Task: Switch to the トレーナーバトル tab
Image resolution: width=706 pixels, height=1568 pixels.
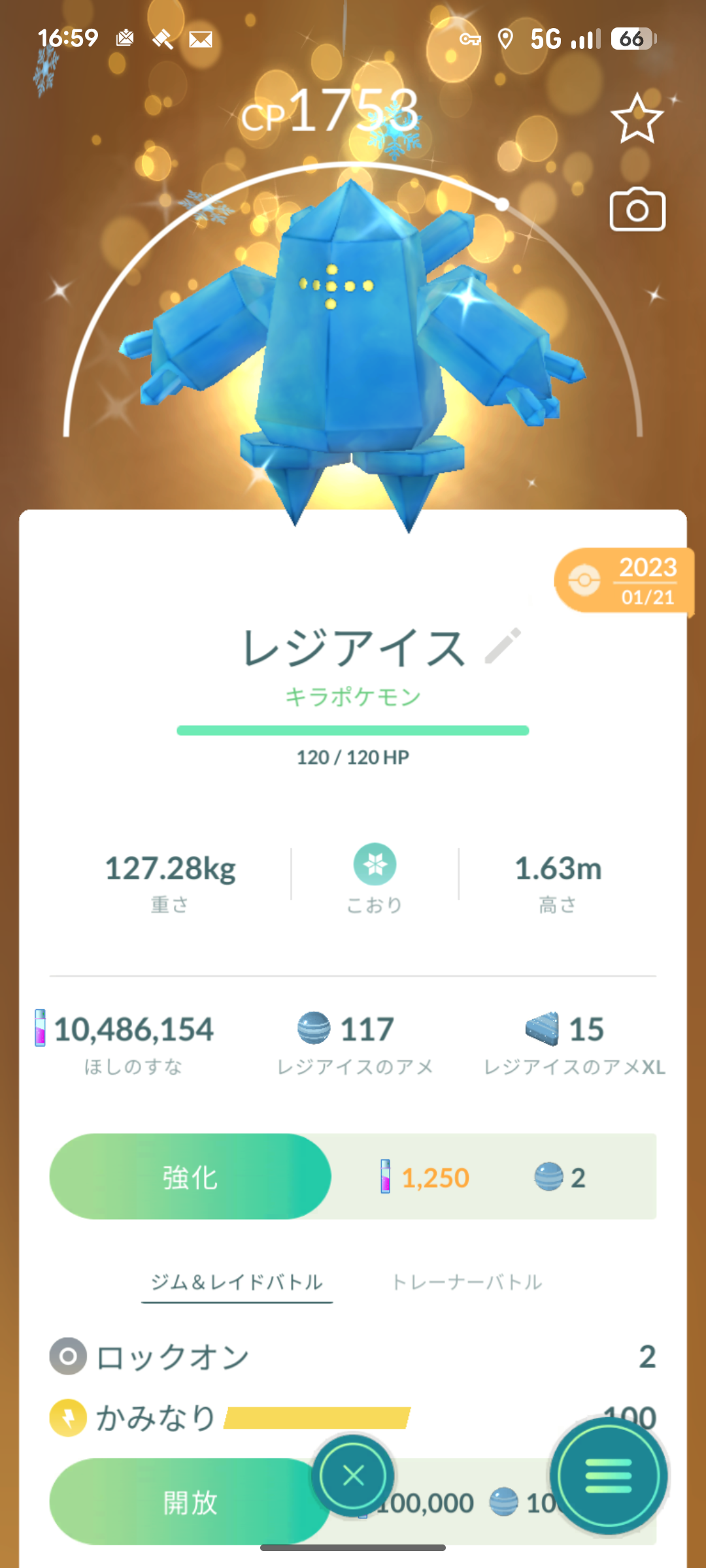Action: coord(467,1282)
